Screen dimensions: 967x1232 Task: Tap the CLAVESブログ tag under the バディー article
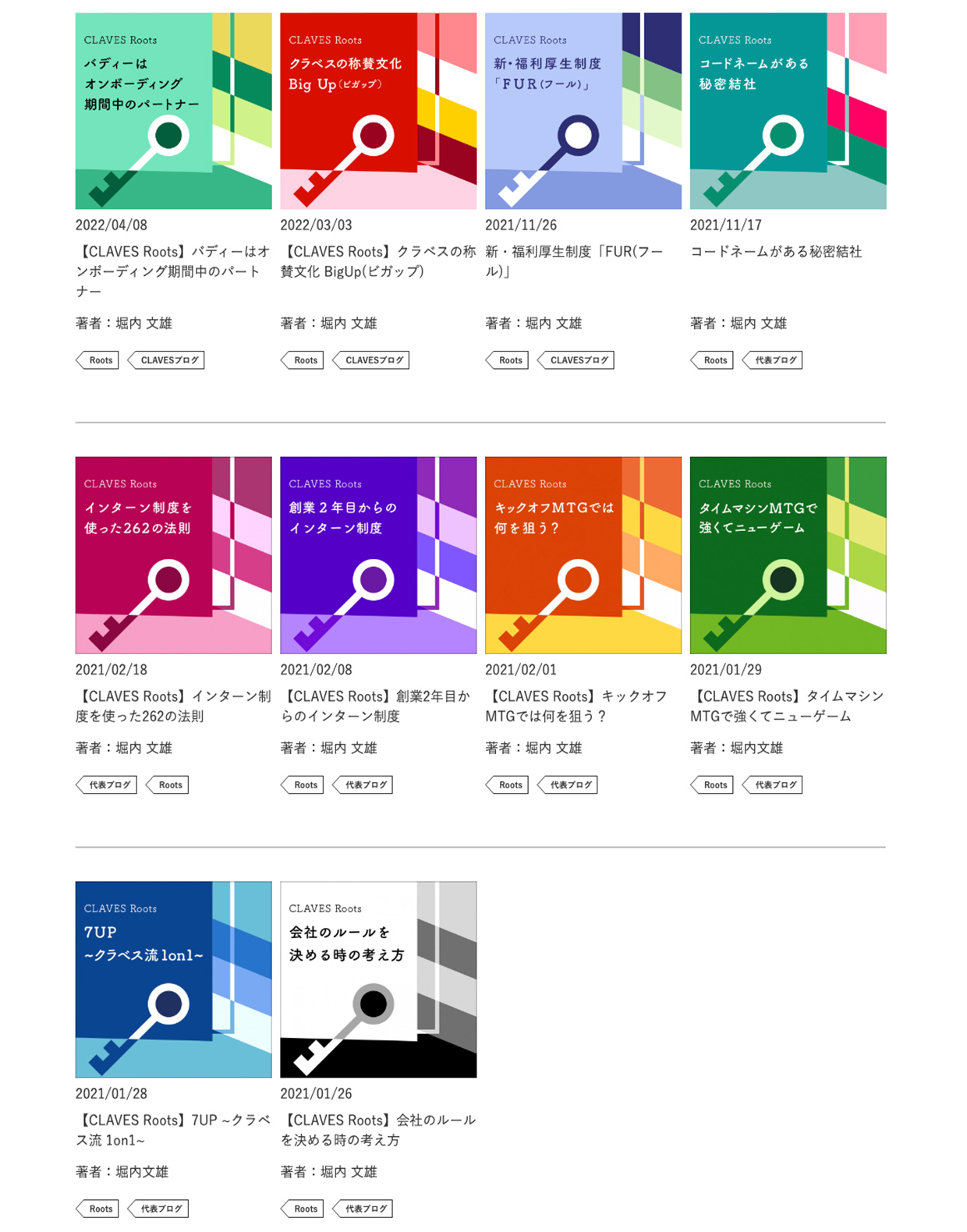(x=168, y=360)
